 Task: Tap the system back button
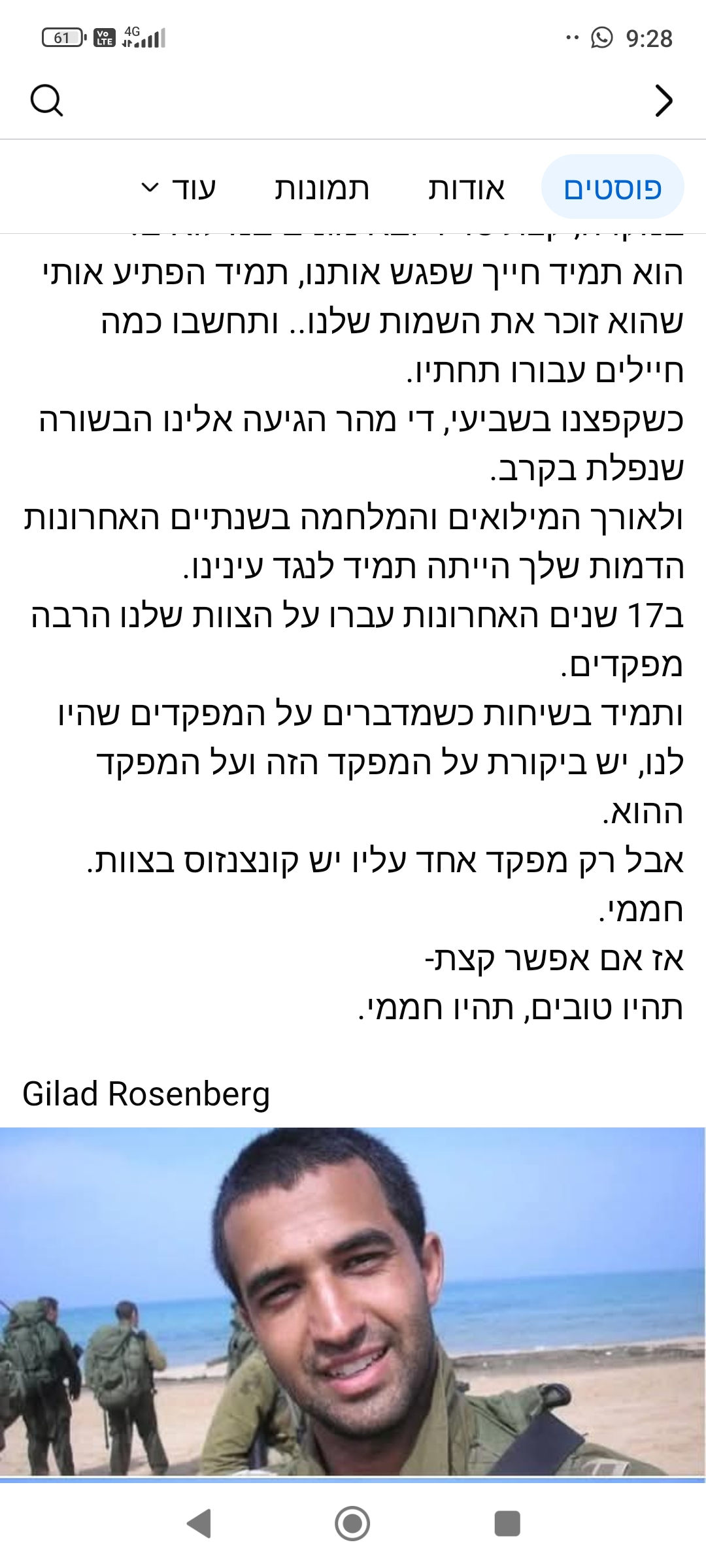(x=199, y=1524)
